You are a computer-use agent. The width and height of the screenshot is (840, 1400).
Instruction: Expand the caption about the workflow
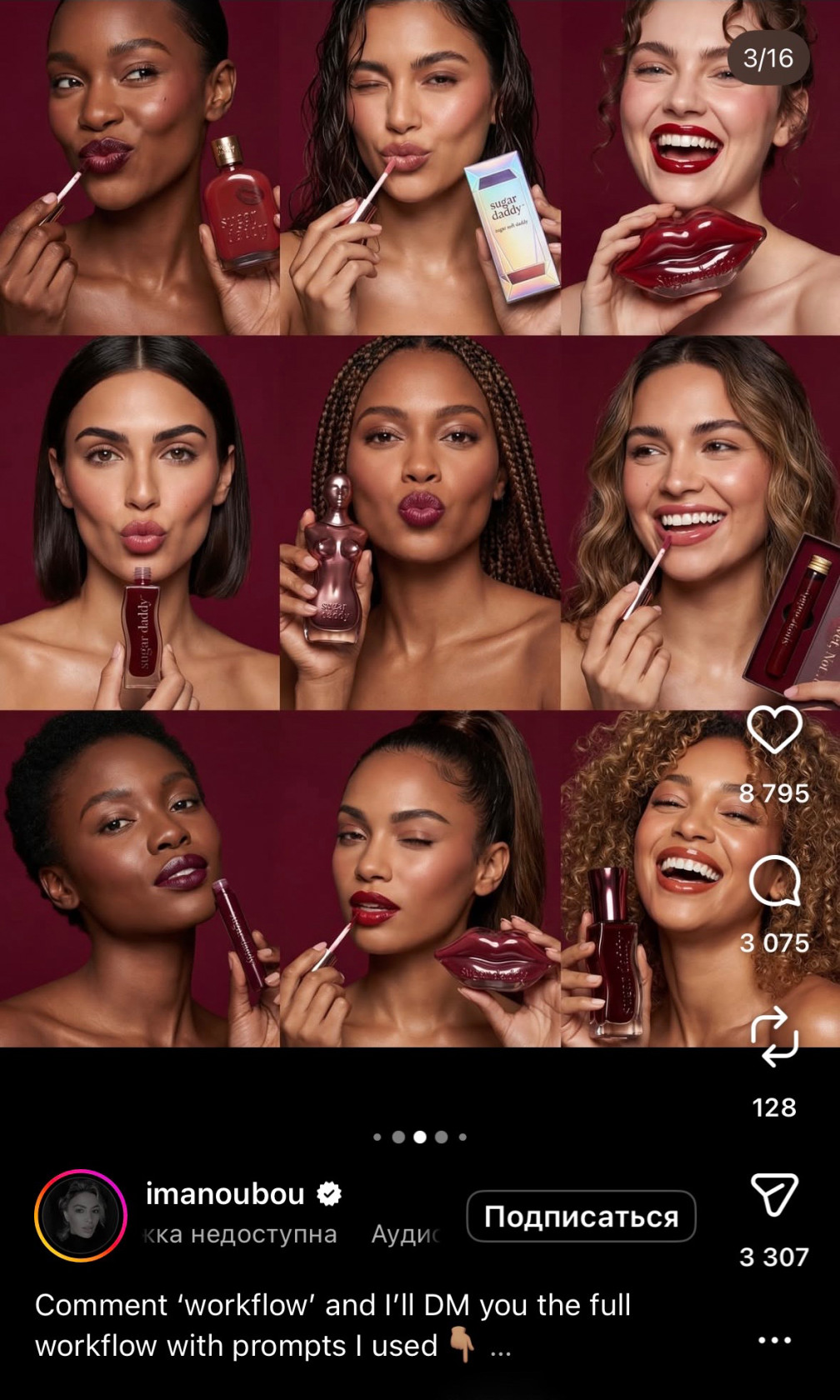point(500,1347)
